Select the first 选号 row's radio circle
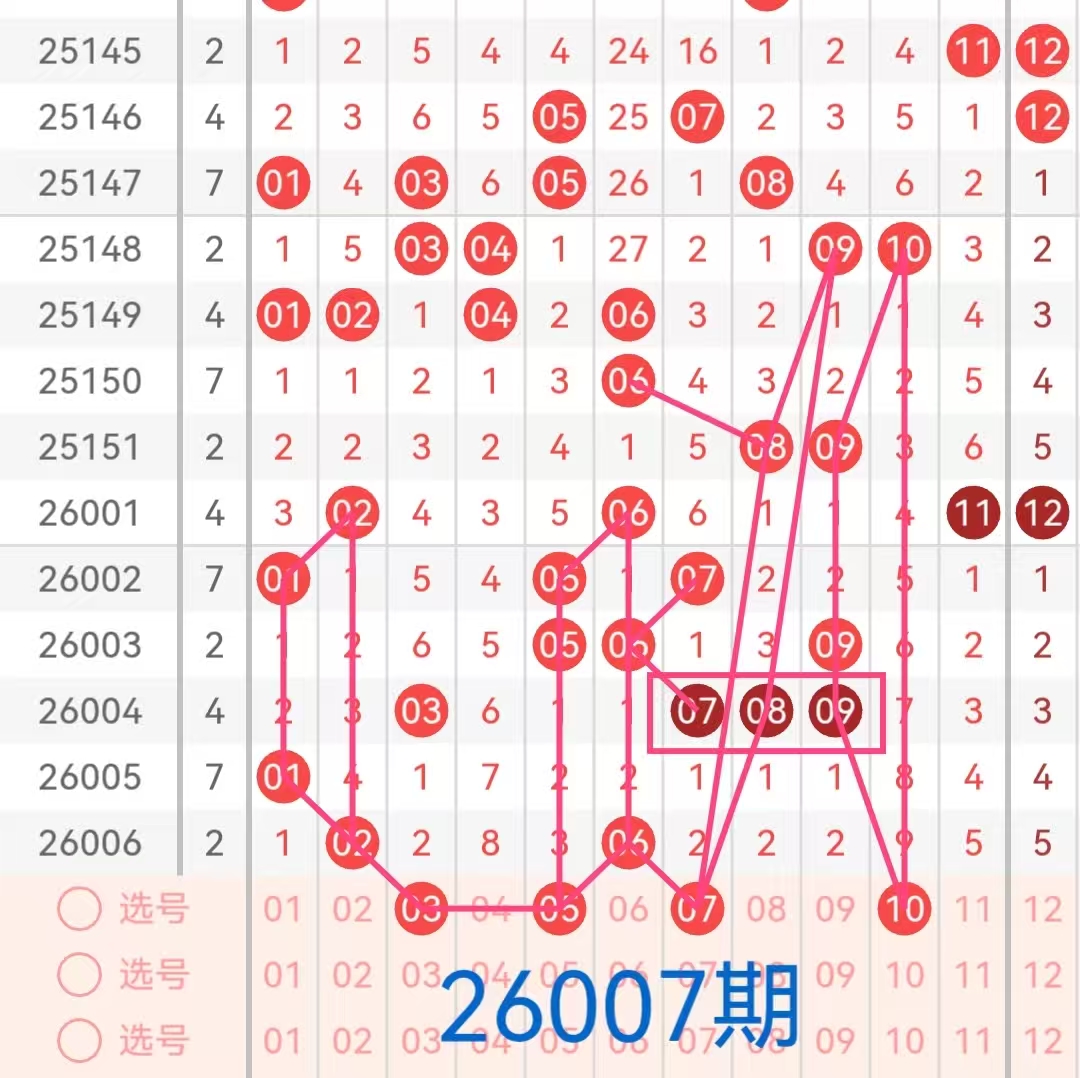The height and width of the screenshot is (1078, 1080). click(x=79, y=909)
